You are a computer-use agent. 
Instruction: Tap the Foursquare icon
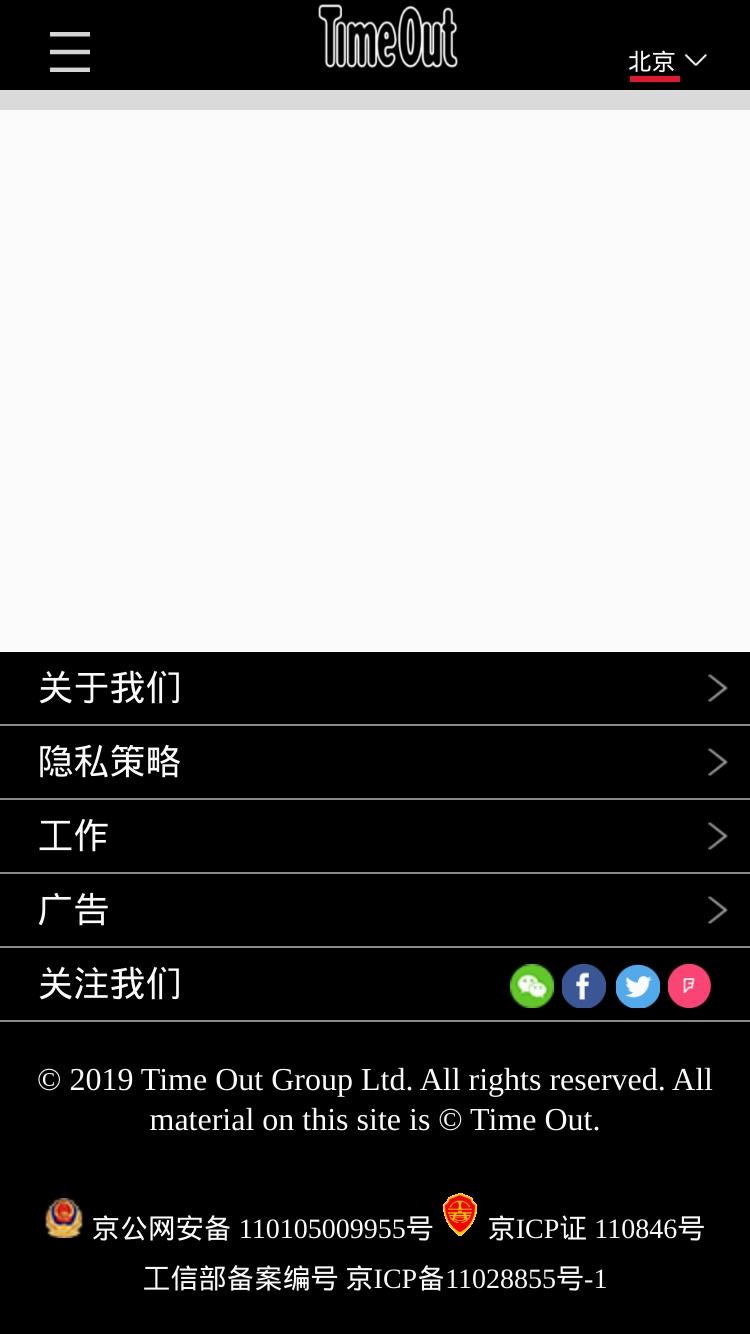689,986
